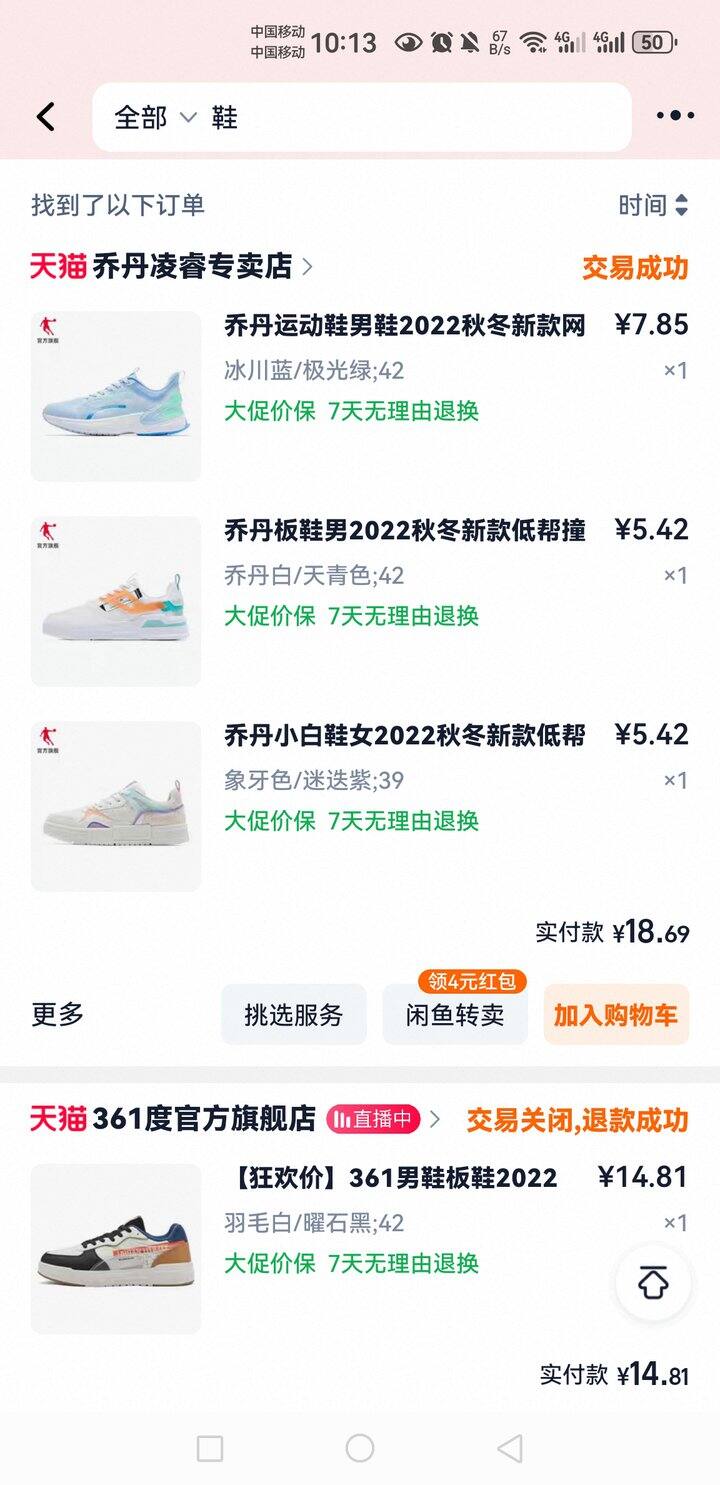The image size is (720, 1485).
Task: Tap the 挑选服务 service button
Action: point(295,1014)
